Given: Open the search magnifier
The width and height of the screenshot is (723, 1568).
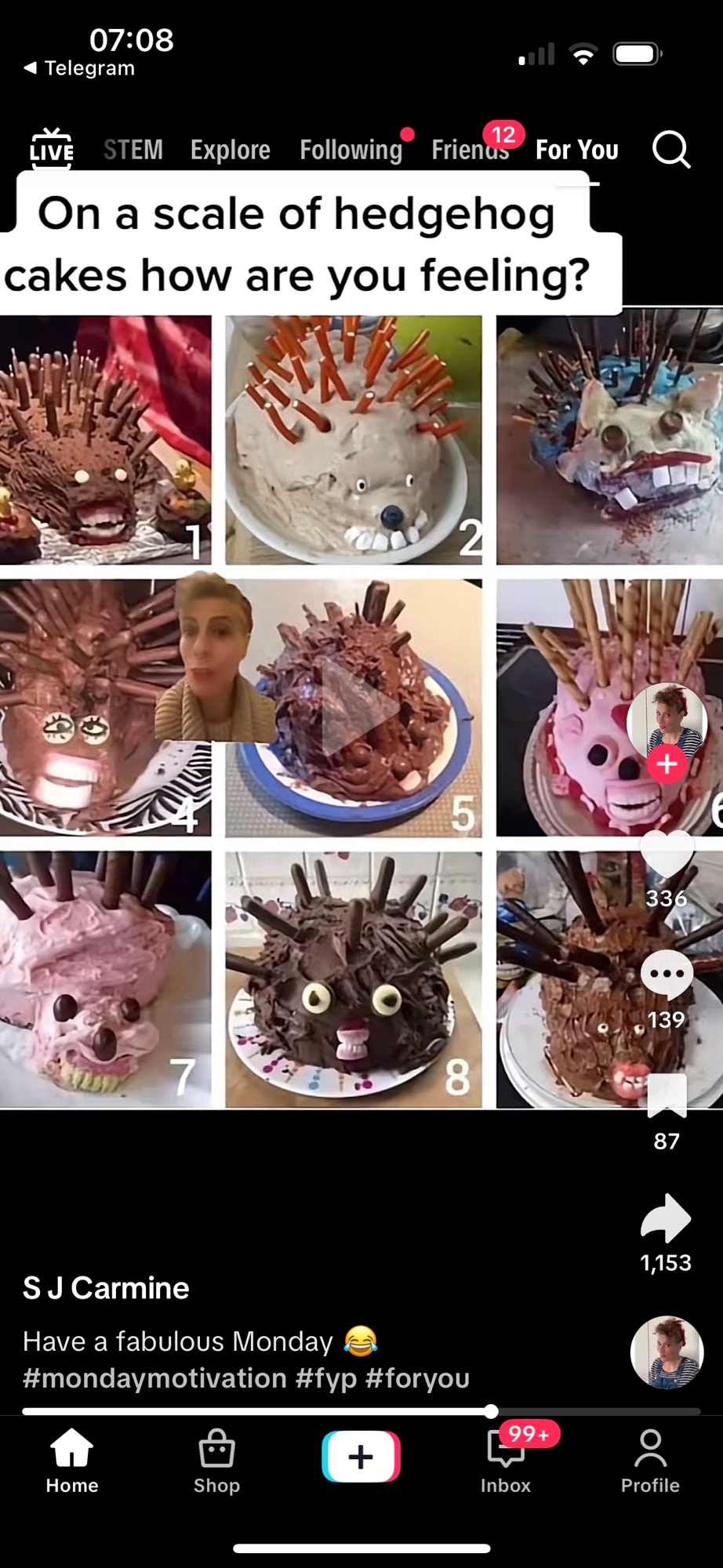Looking at the screenshot, I should 671,150.
